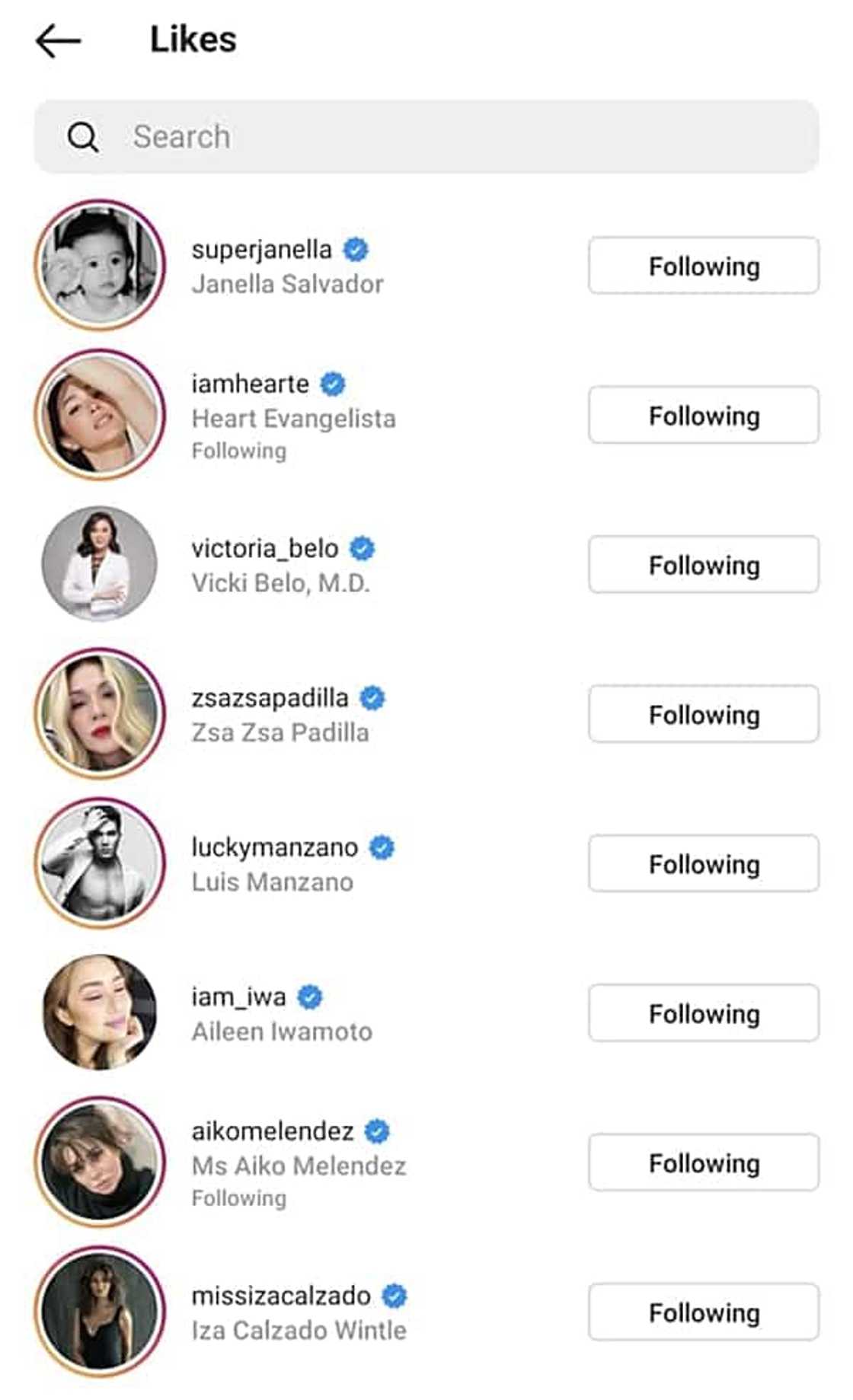Tap the Following button for aikomelendez
853x1400 pixels.
(x=703, y=1162)
